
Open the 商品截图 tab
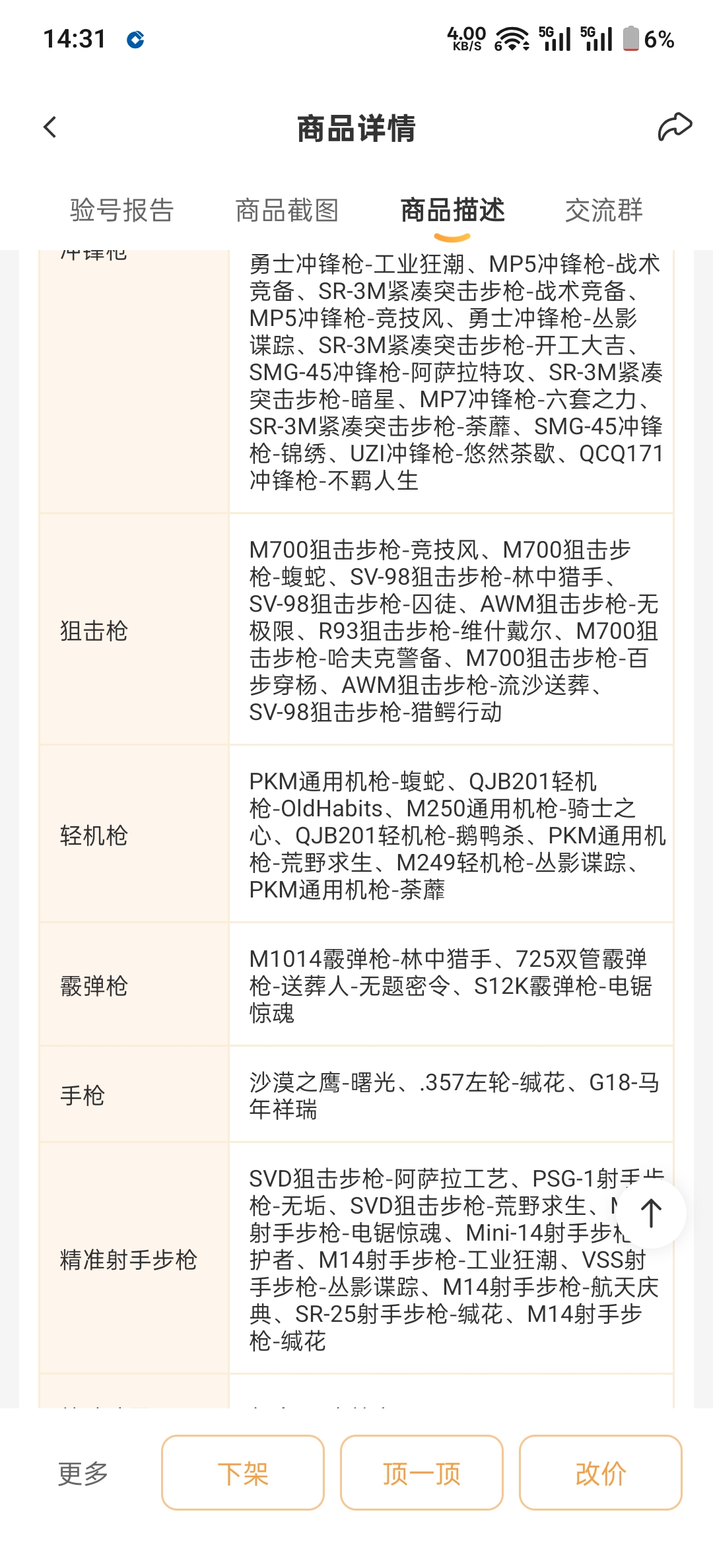(x=287, y=211)
